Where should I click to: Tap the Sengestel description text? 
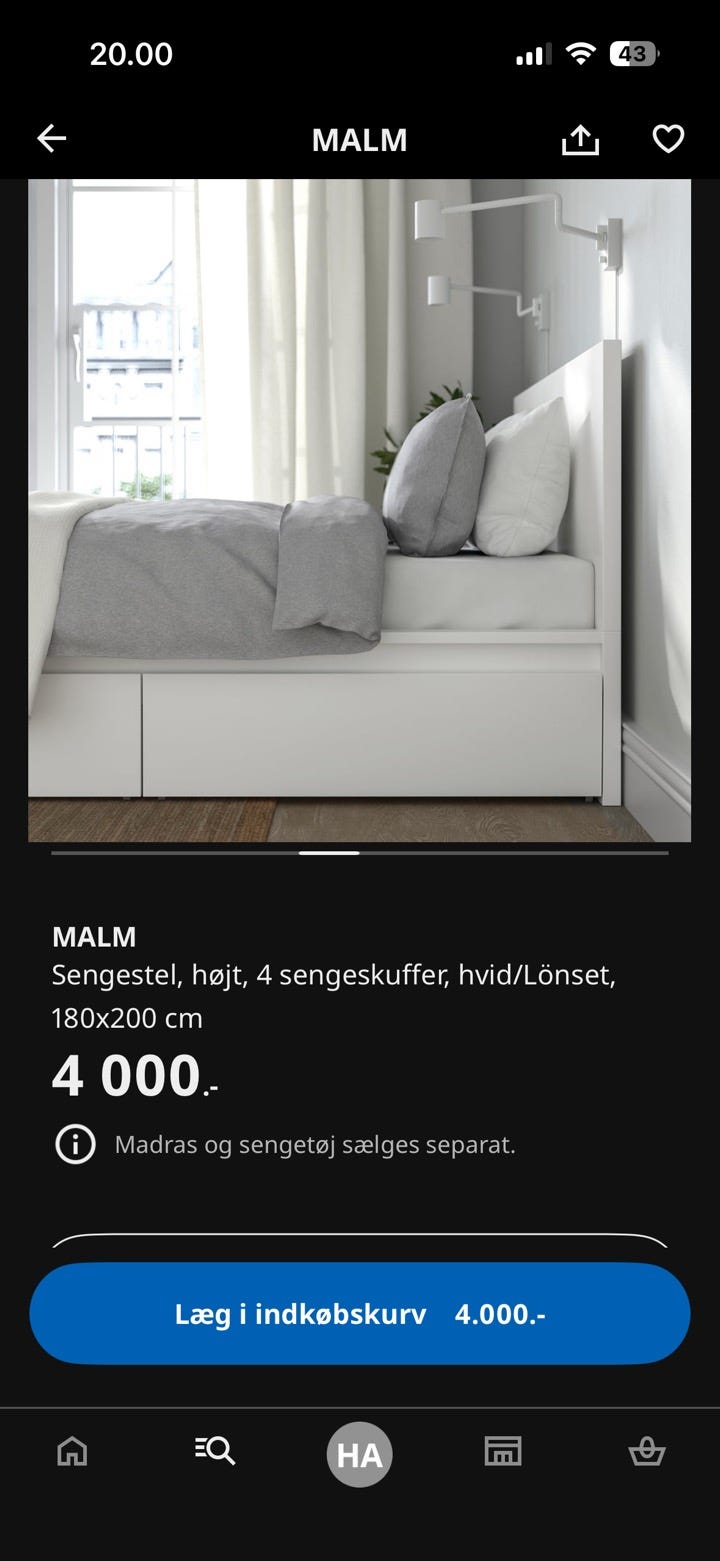click(x=334, y=975)
